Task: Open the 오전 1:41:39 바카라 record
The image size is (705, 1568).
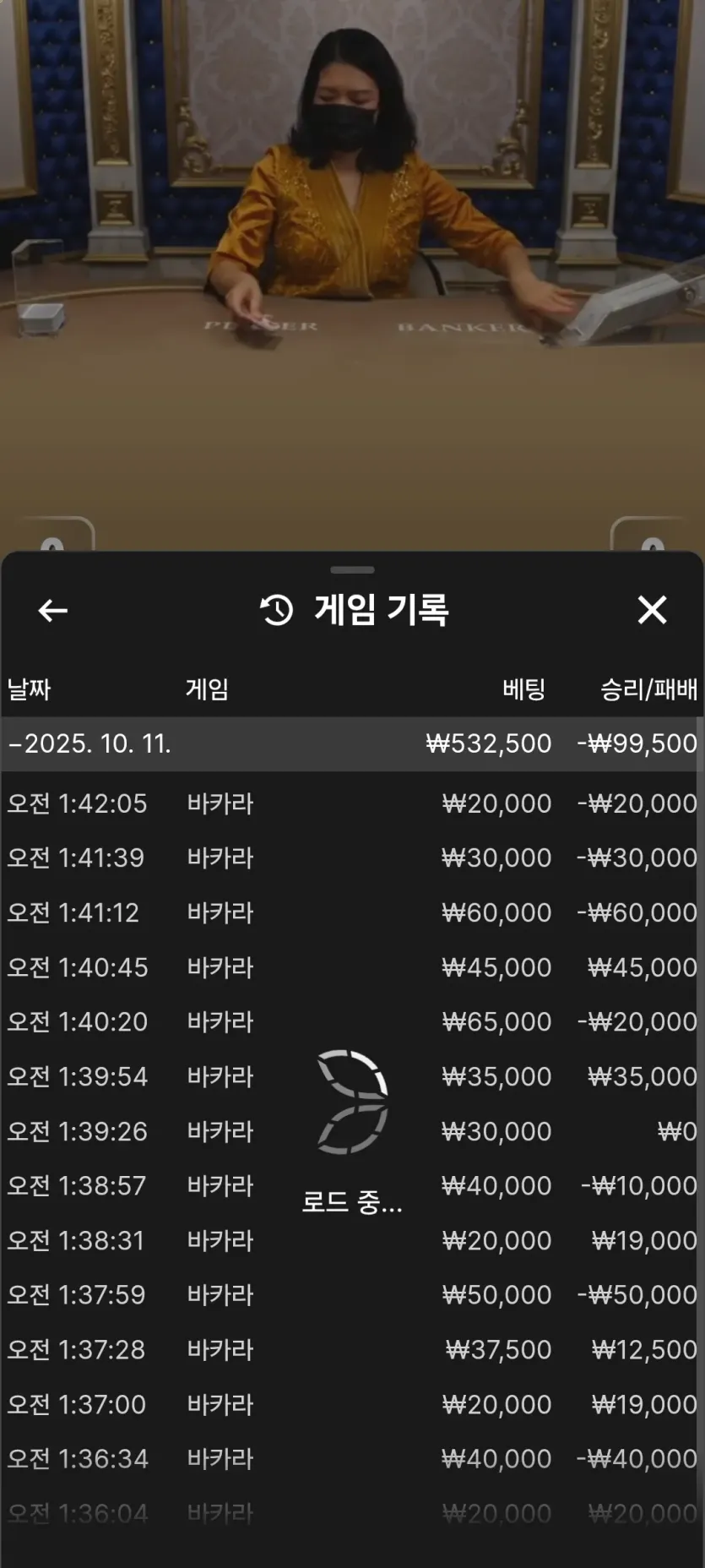Action: click(x=352, y=858)
